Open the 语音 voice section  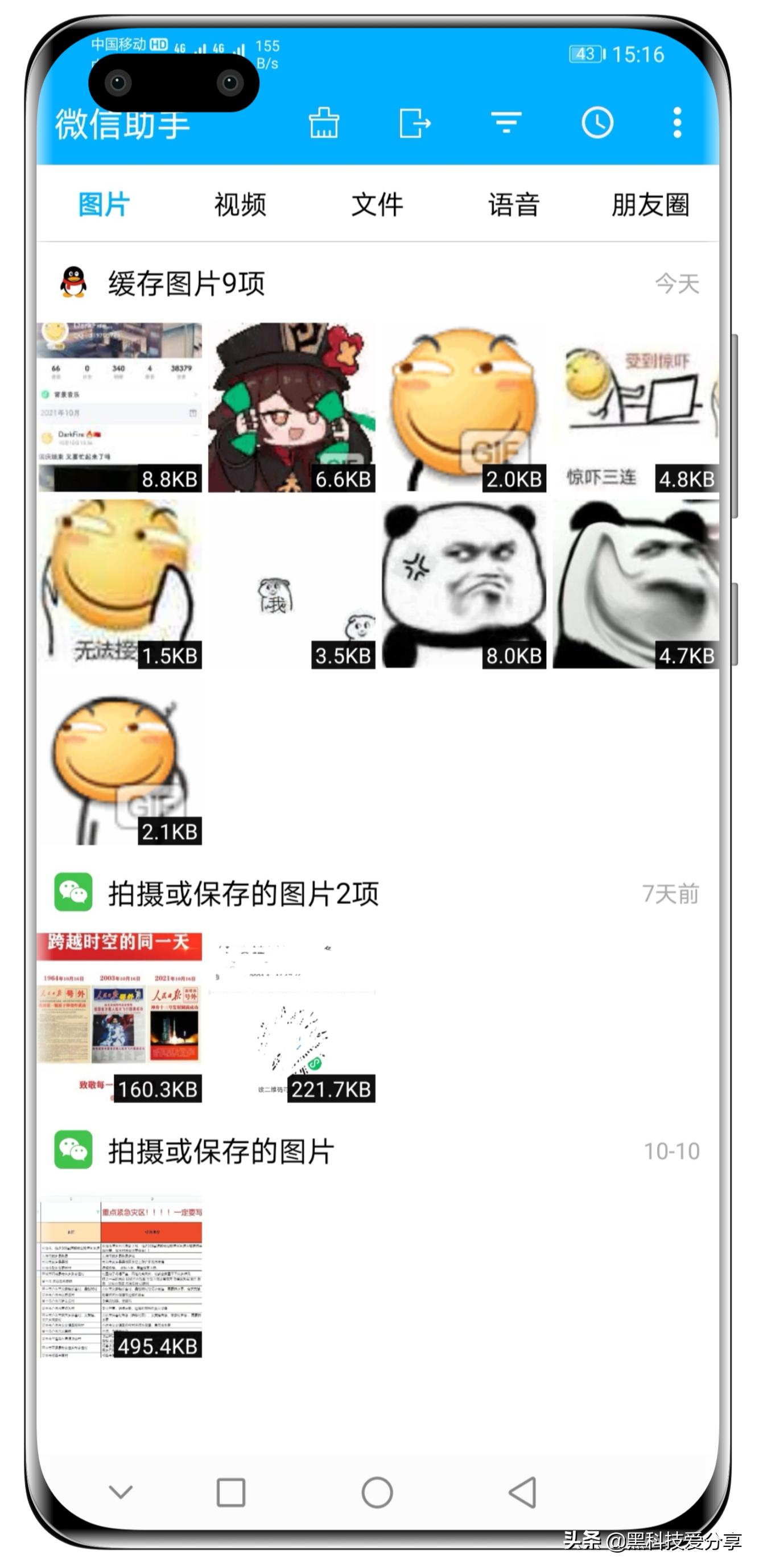(514, 206)
